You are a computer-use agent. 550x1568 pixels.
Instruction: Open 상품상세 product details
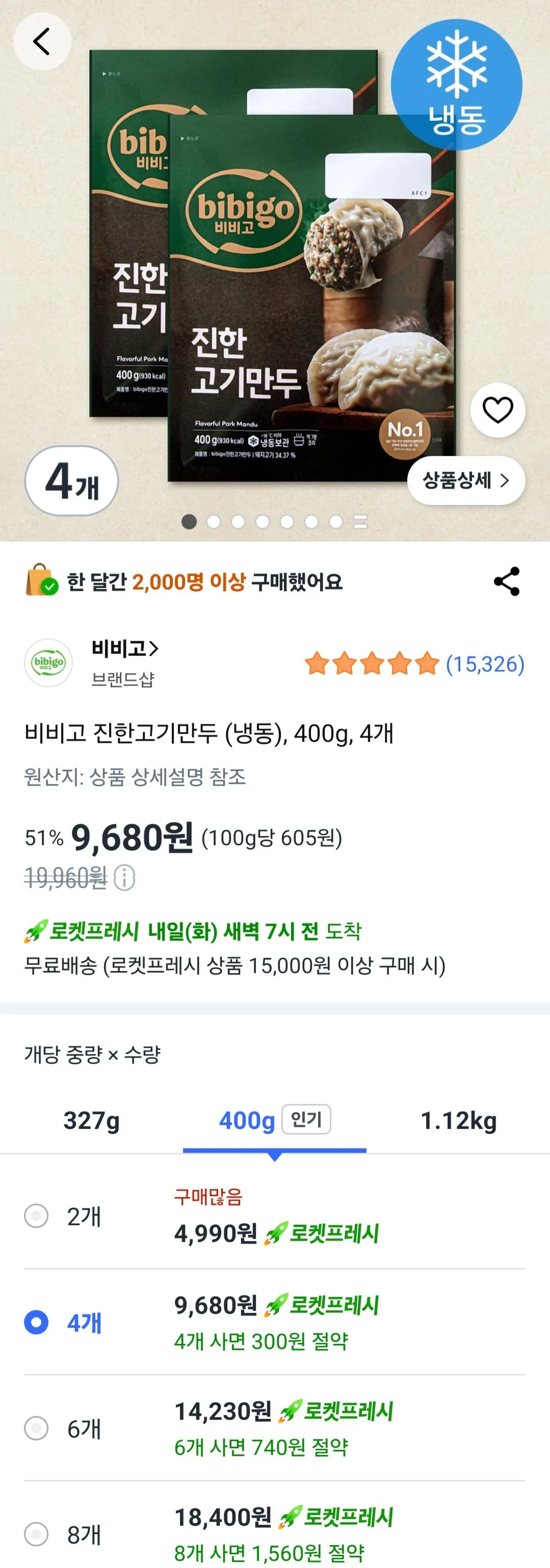click(466, 480)
